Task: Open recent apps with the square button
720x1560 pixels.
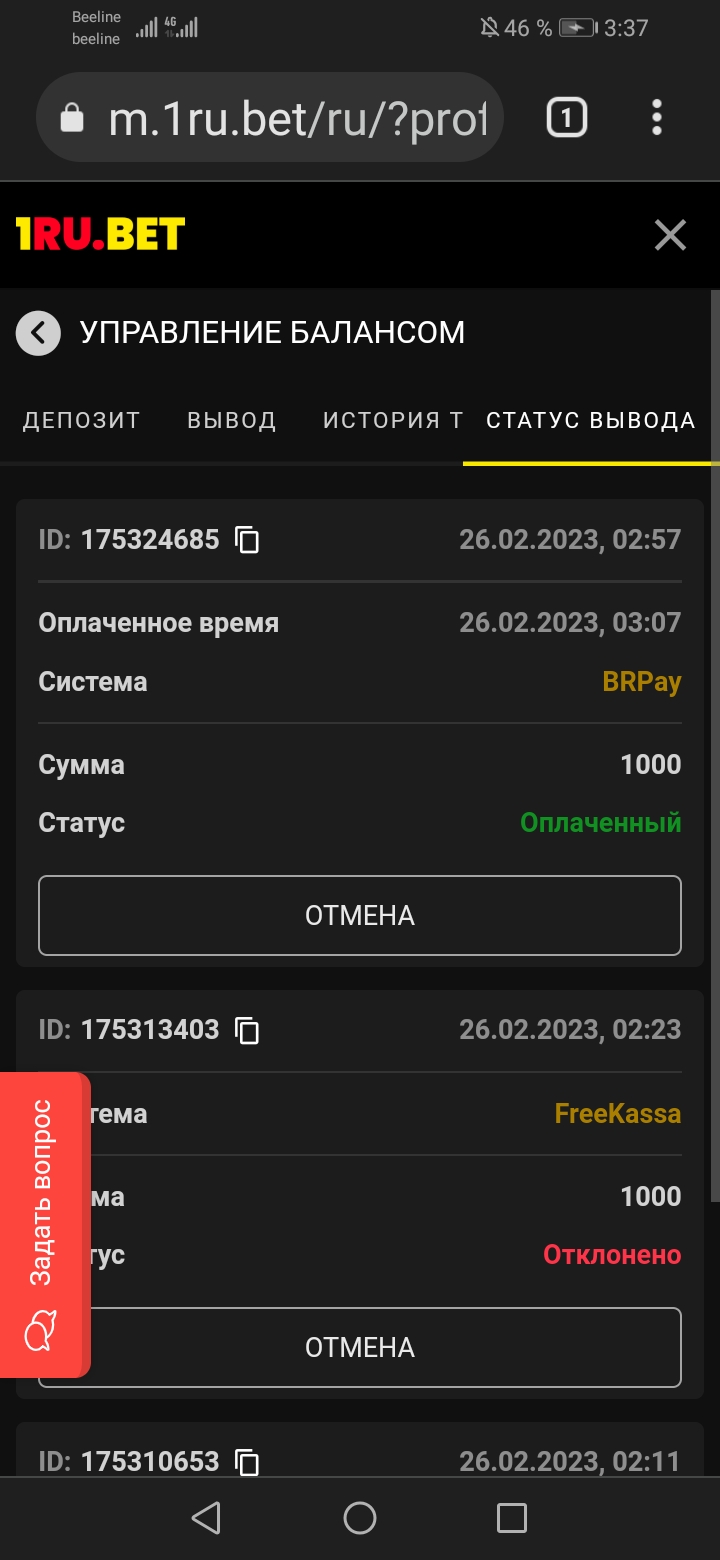Action: click(511, 1517)
